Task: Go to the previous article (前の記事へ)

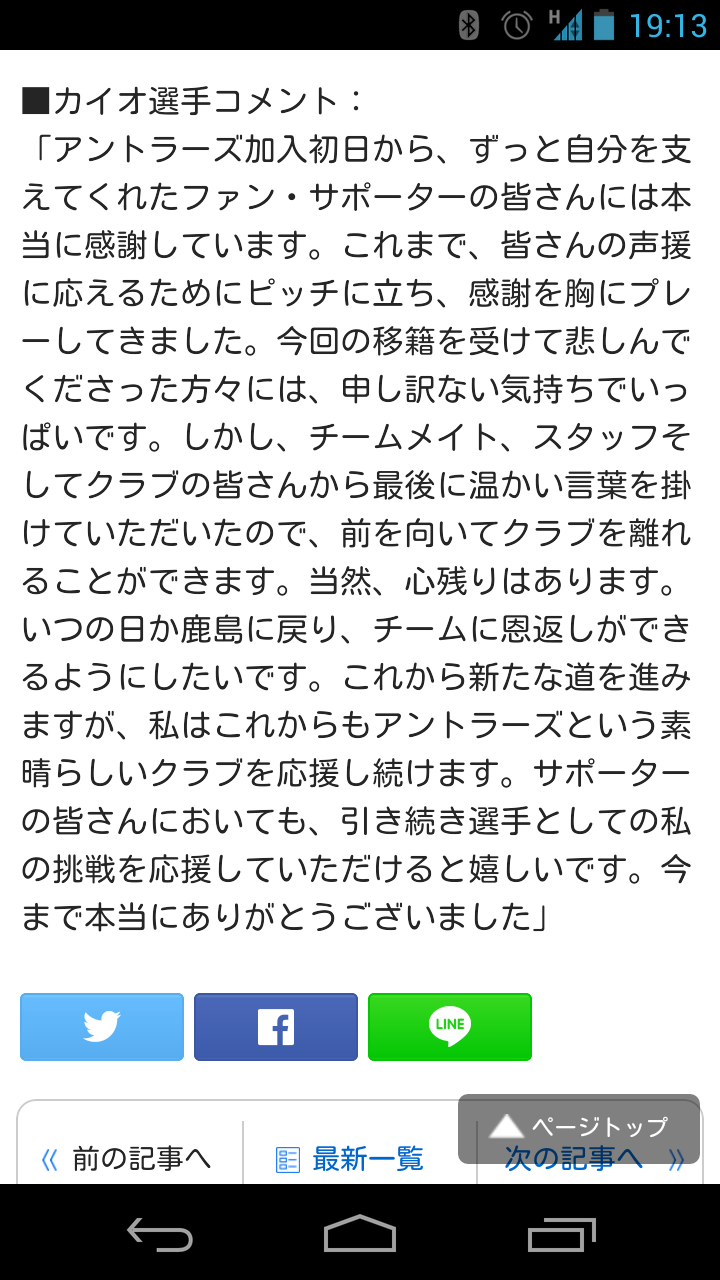Action: click(128, 1159)
